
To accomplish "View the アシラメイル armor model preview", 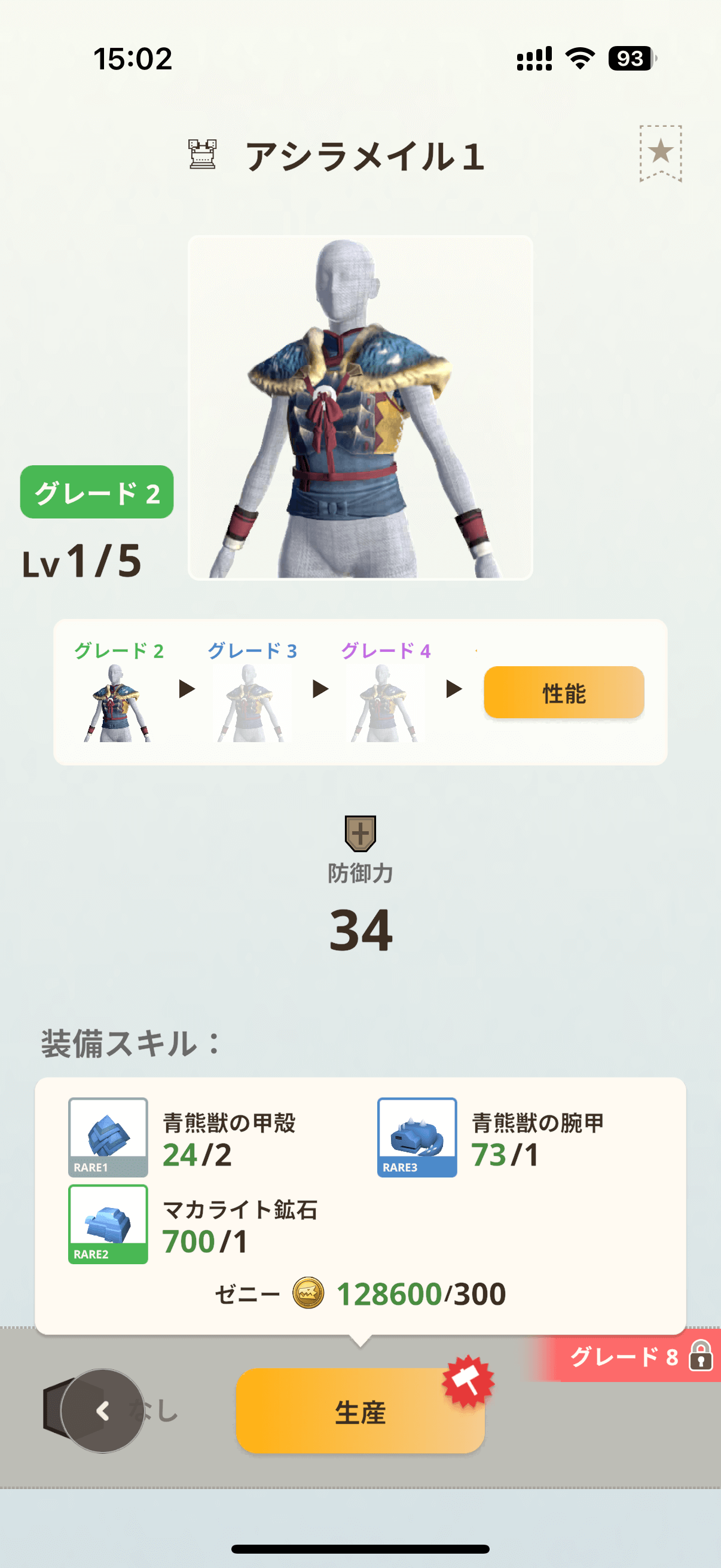I will click(x=360, y=407).
